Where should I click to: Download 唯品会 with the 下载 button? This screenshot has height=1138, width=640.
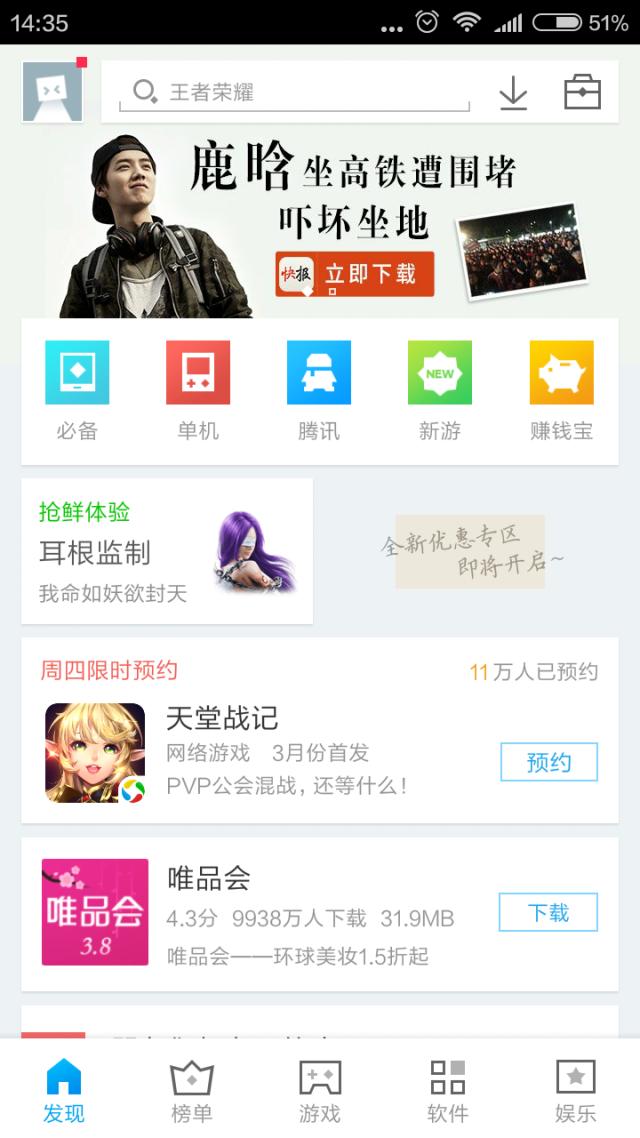[x=548, y=912]
